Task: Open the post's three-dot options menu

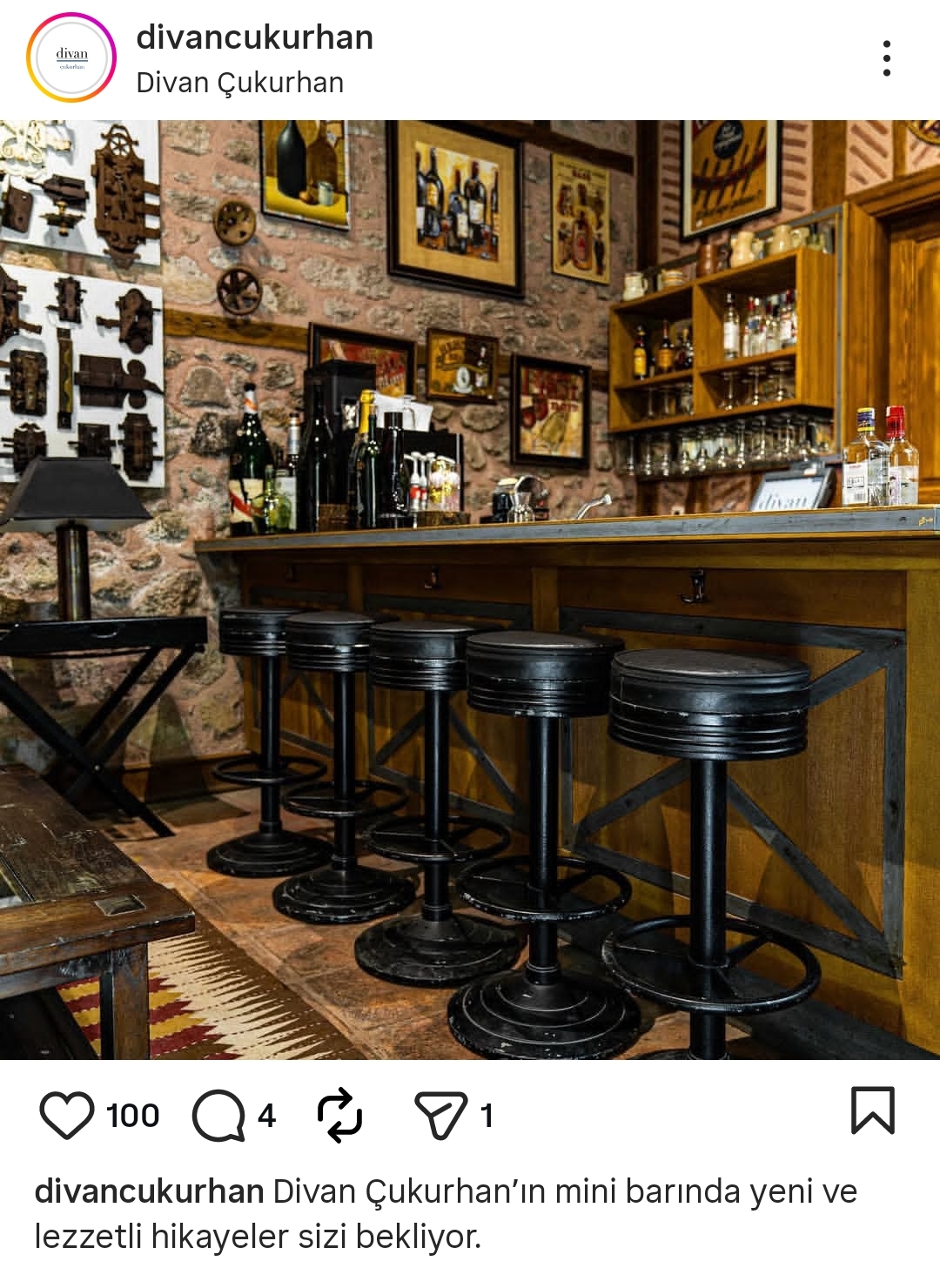Action: [886, 58]
